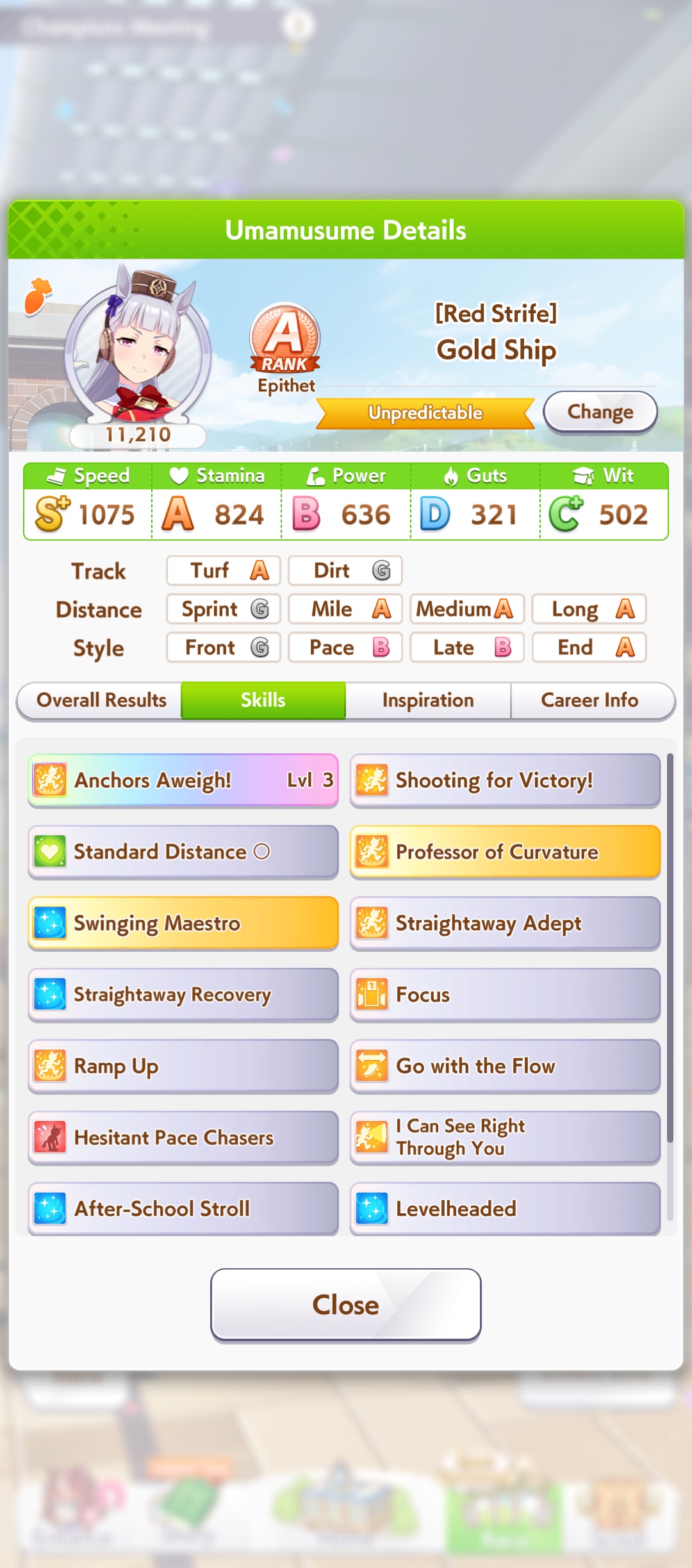Screen dimensions: 692x1568
Task: Open the Straightaway Recovery skill
Action: tap(183, 994)
